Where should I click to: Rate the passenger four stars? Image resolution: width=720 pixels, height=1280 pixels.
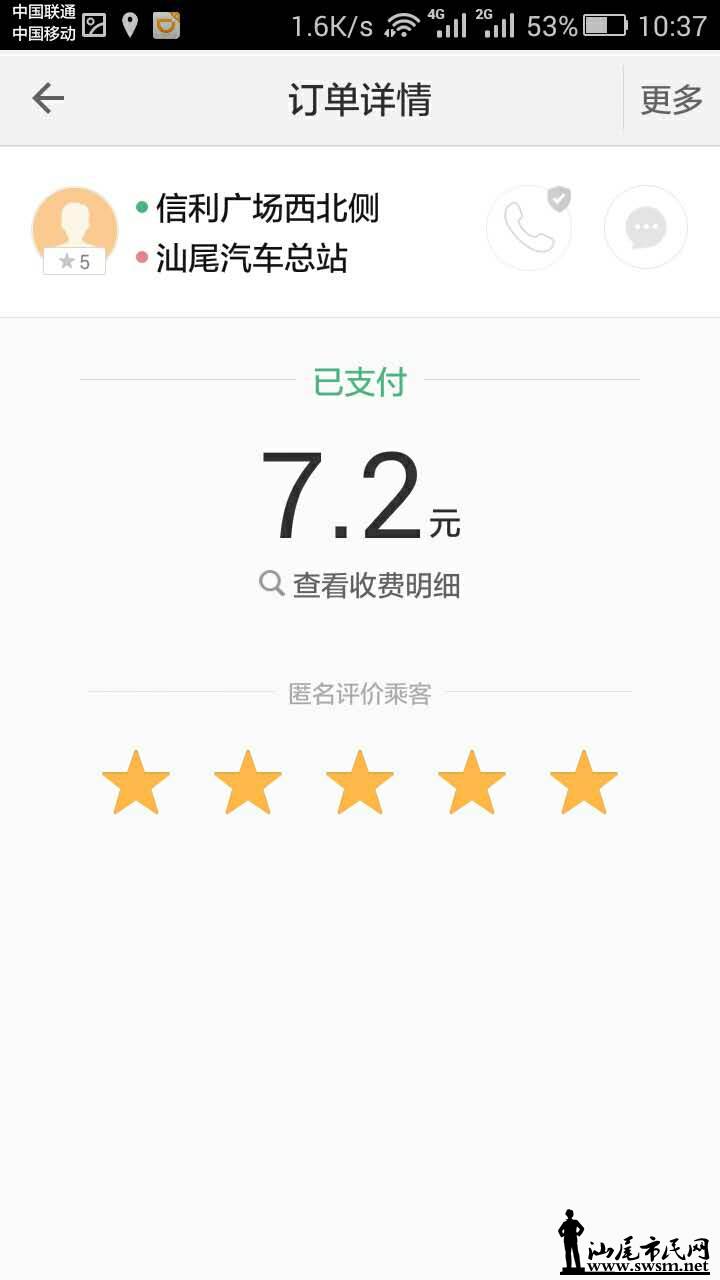472,782
